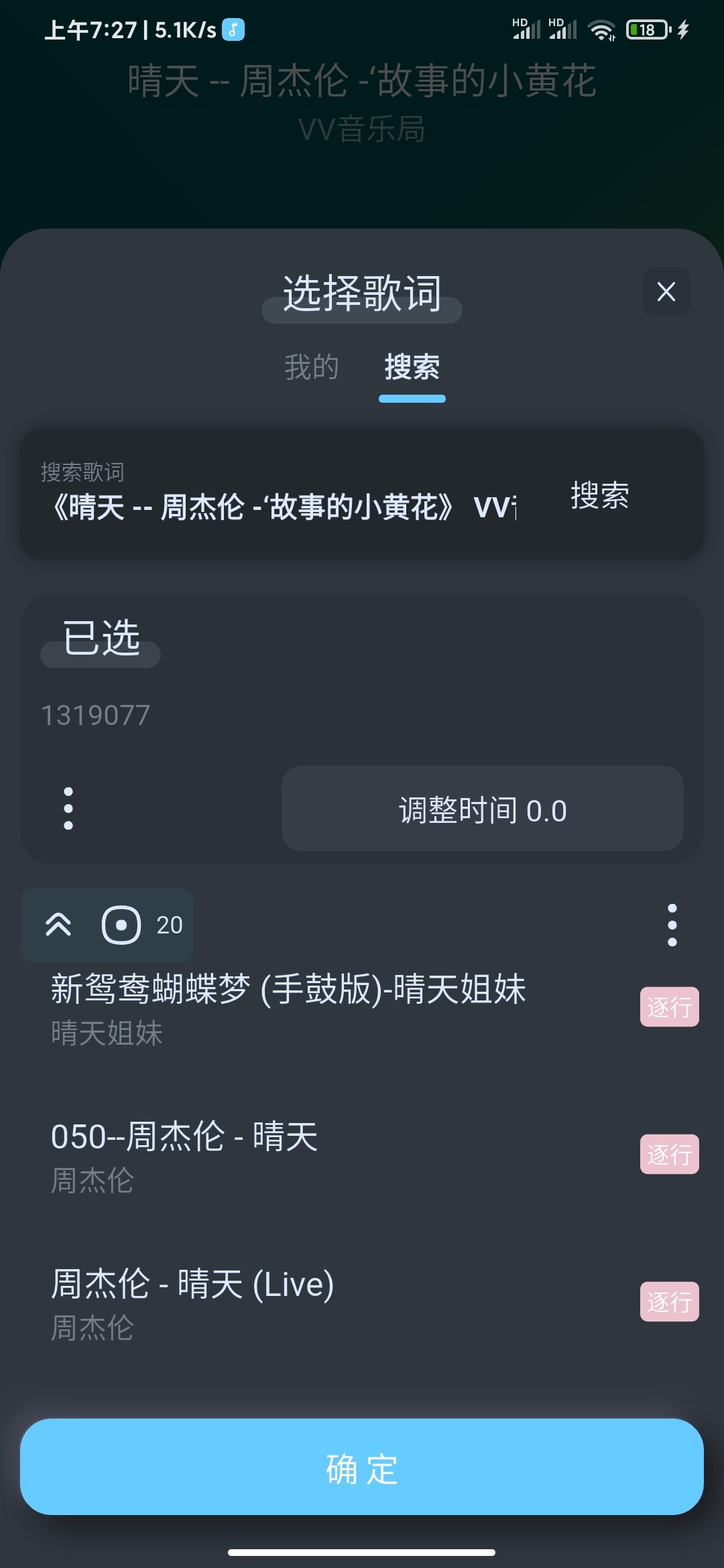Switch to the 搜索 tab
The height and width of the screenshot is (1568, 724).
[x=412, y=367]
